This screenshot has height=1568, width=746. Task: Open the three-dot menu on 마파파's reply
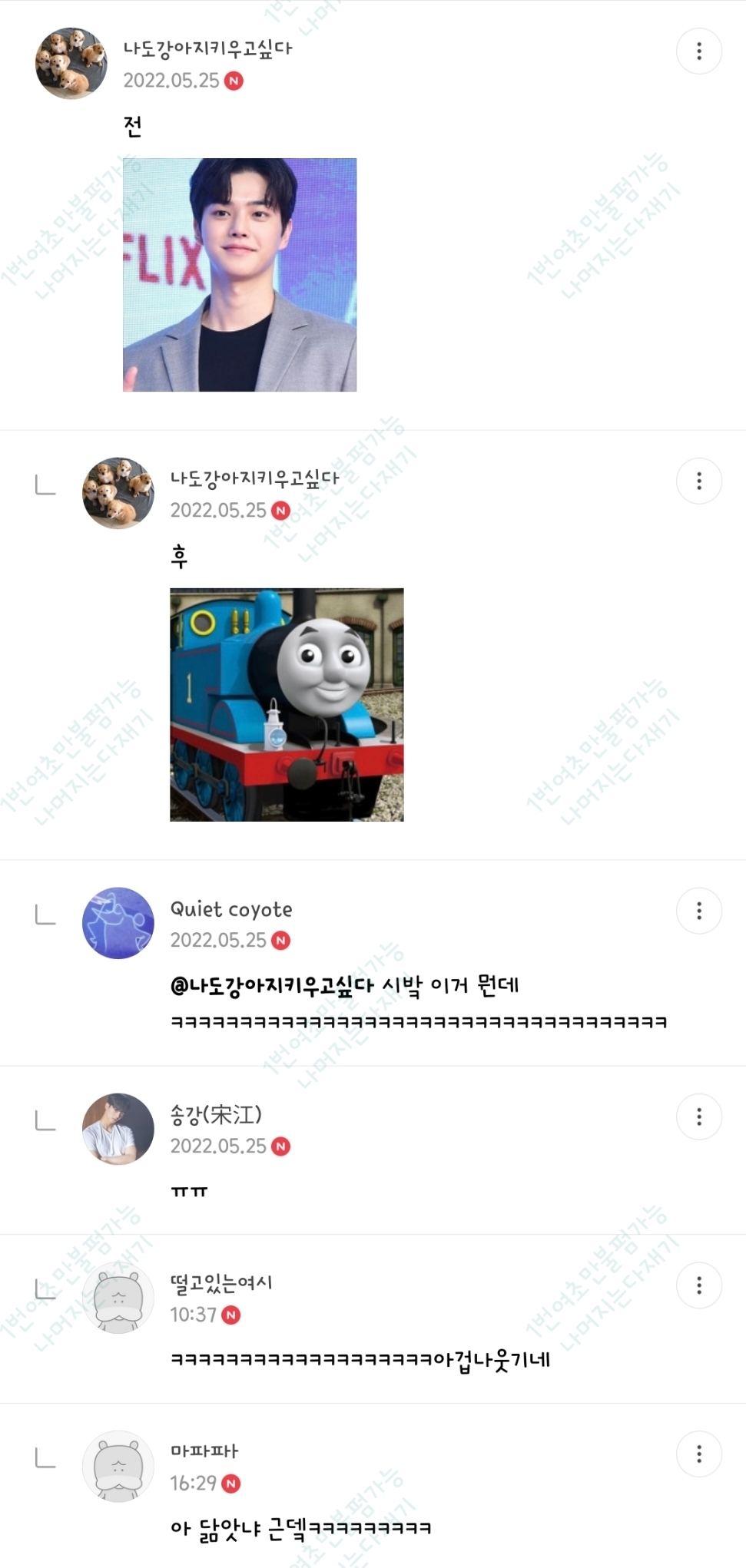(698, 1454)
